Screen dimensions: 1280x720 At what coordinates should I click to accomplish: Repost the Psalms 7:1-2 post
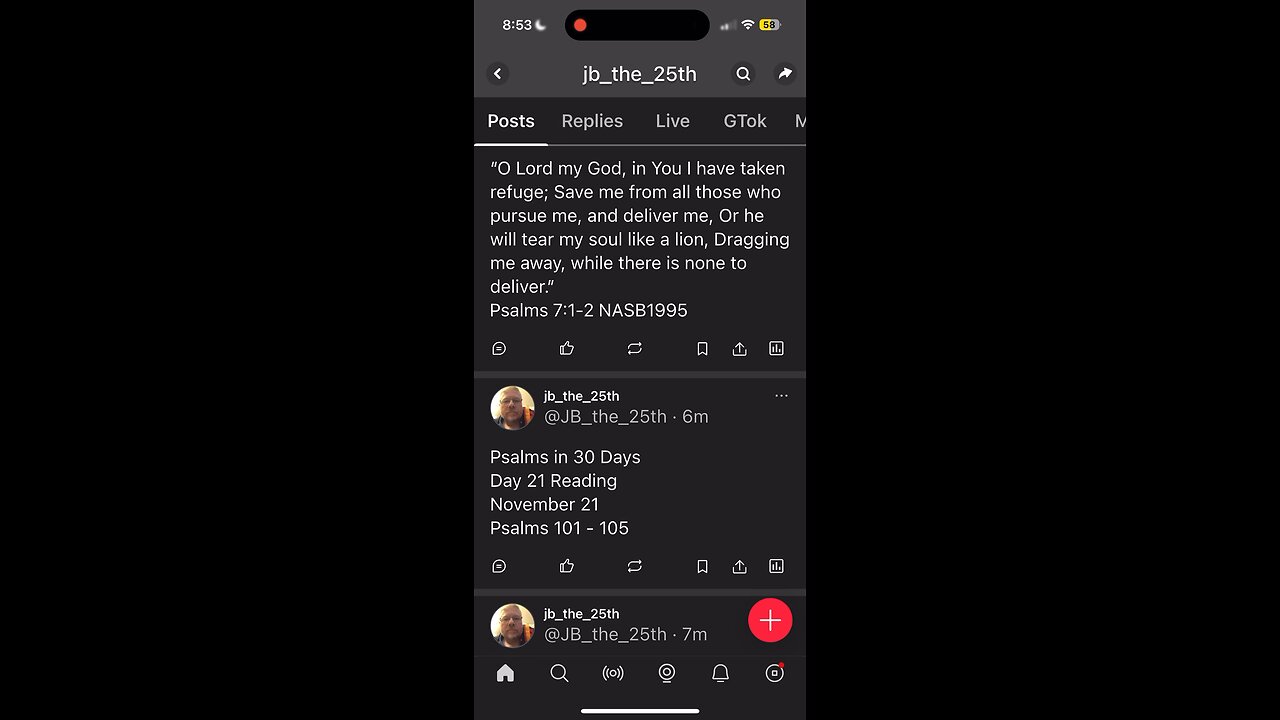click(x=634, y=349)
